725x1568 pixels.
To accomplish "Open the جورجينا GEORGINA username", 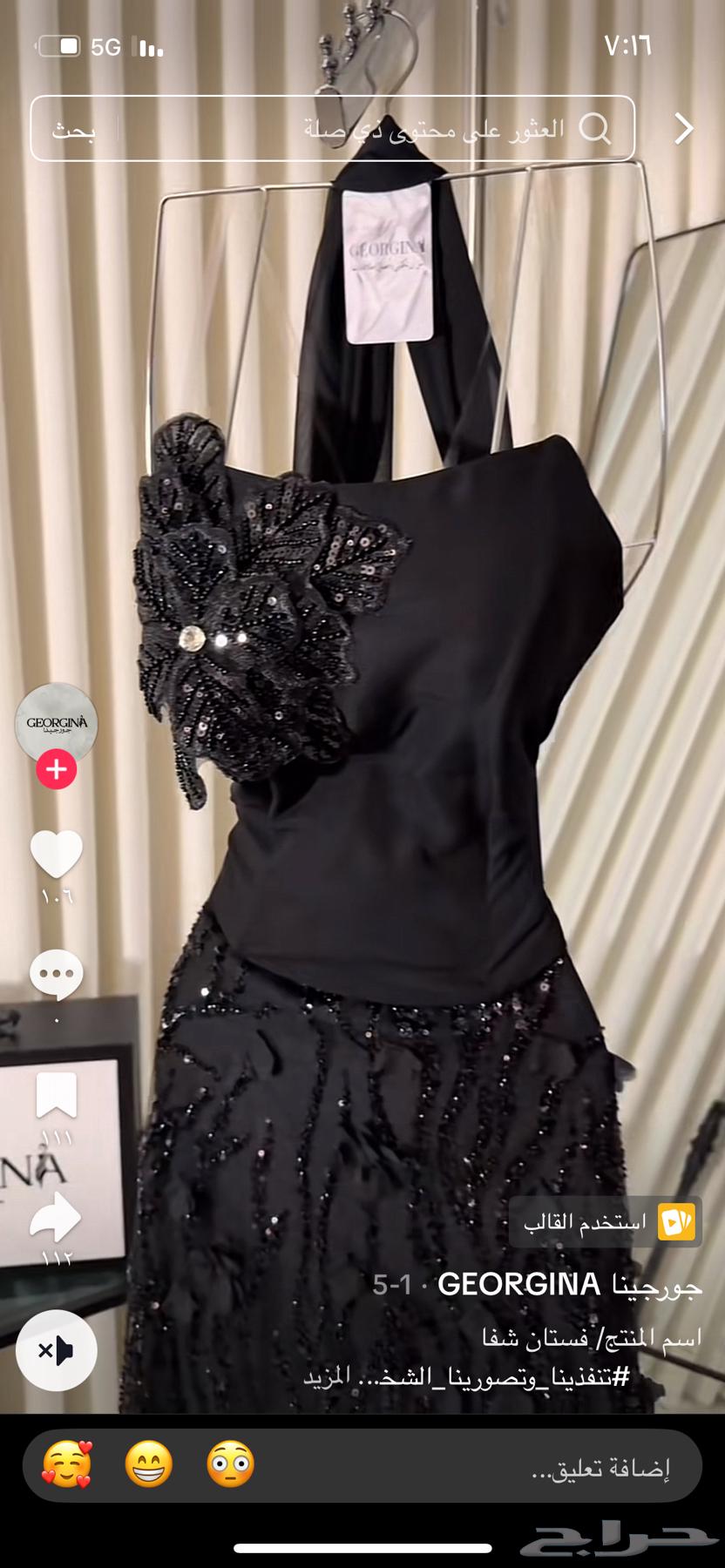I will 570,1284.
